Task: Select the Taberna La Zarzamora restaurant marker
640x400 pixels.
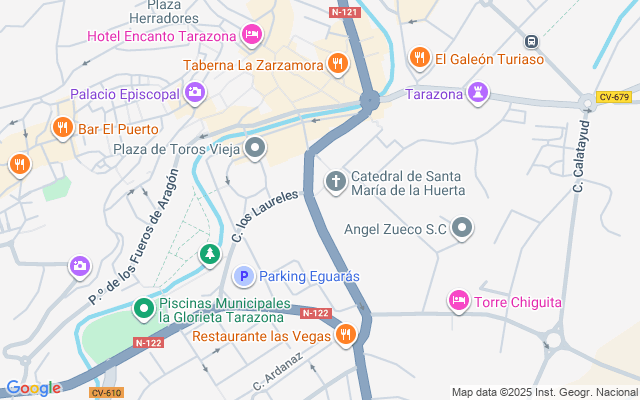Action: (338, 64)
